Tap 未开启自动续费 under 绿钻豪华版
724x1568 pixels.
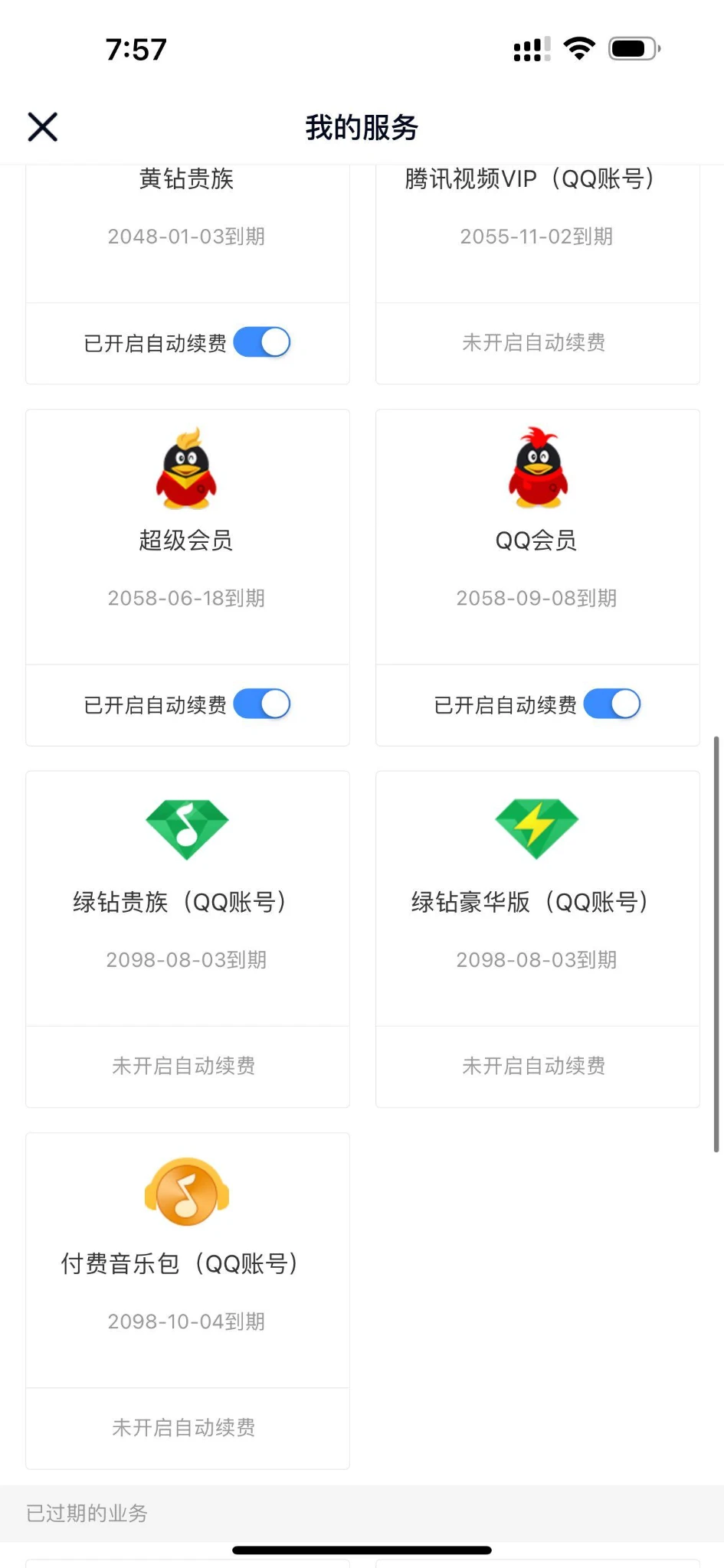[x=534, y=1066]
